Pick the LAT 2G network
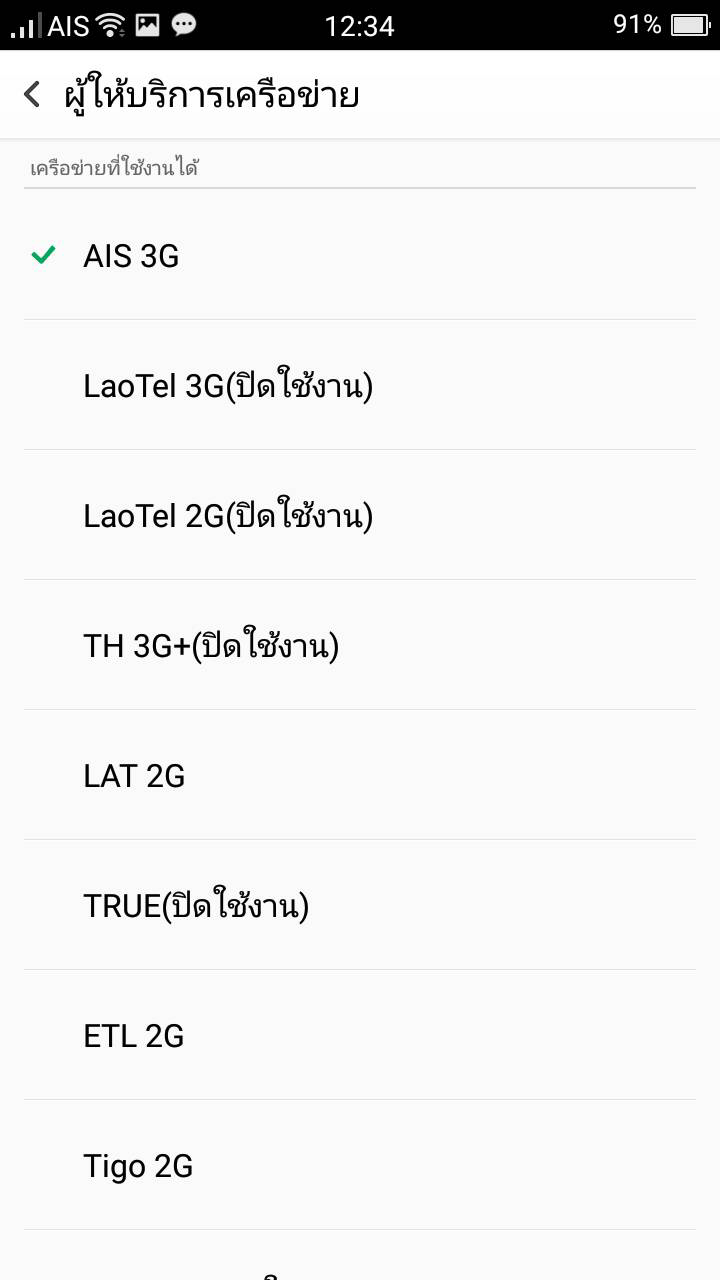 360,775
